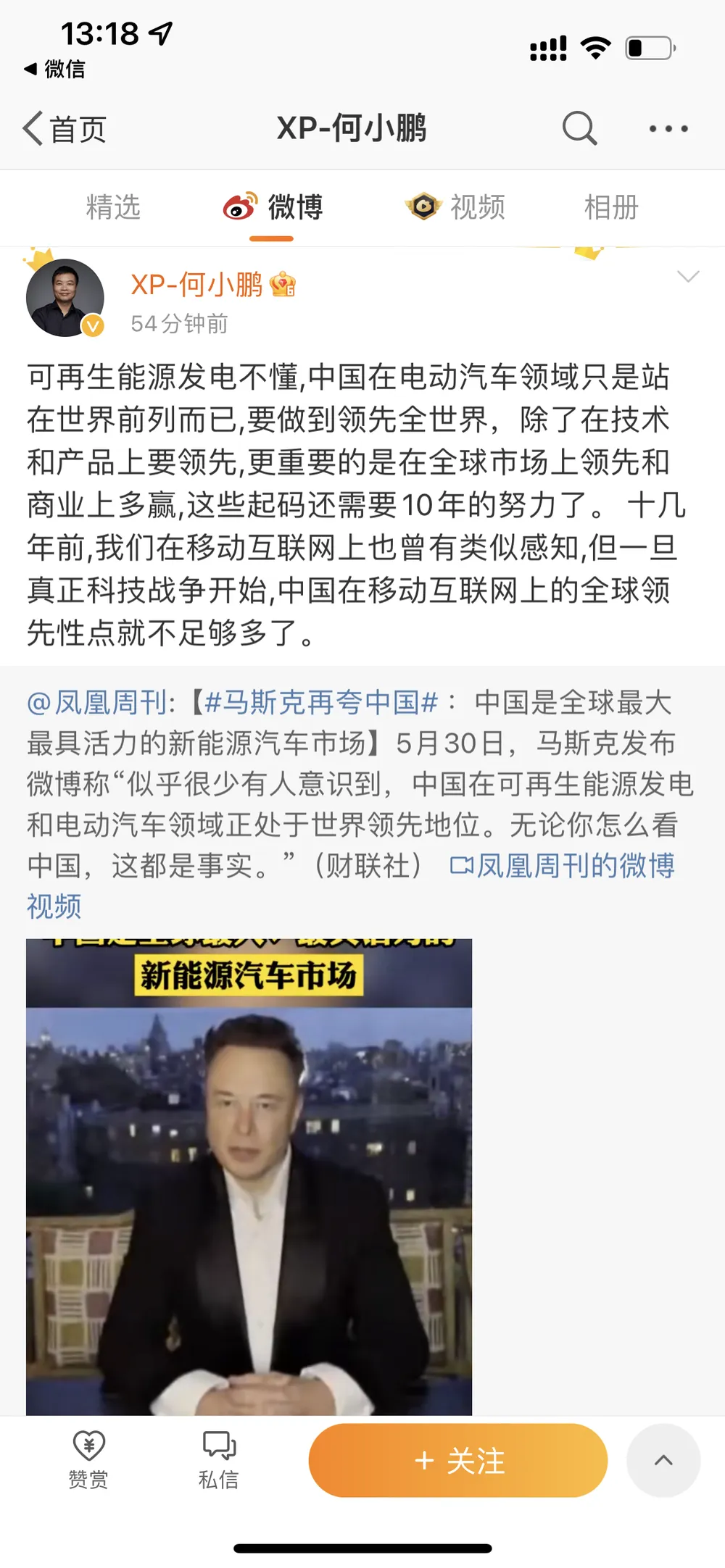Switch to the 视频 tab
This screenshot has width=725, height=1568.
click(456, 207)
